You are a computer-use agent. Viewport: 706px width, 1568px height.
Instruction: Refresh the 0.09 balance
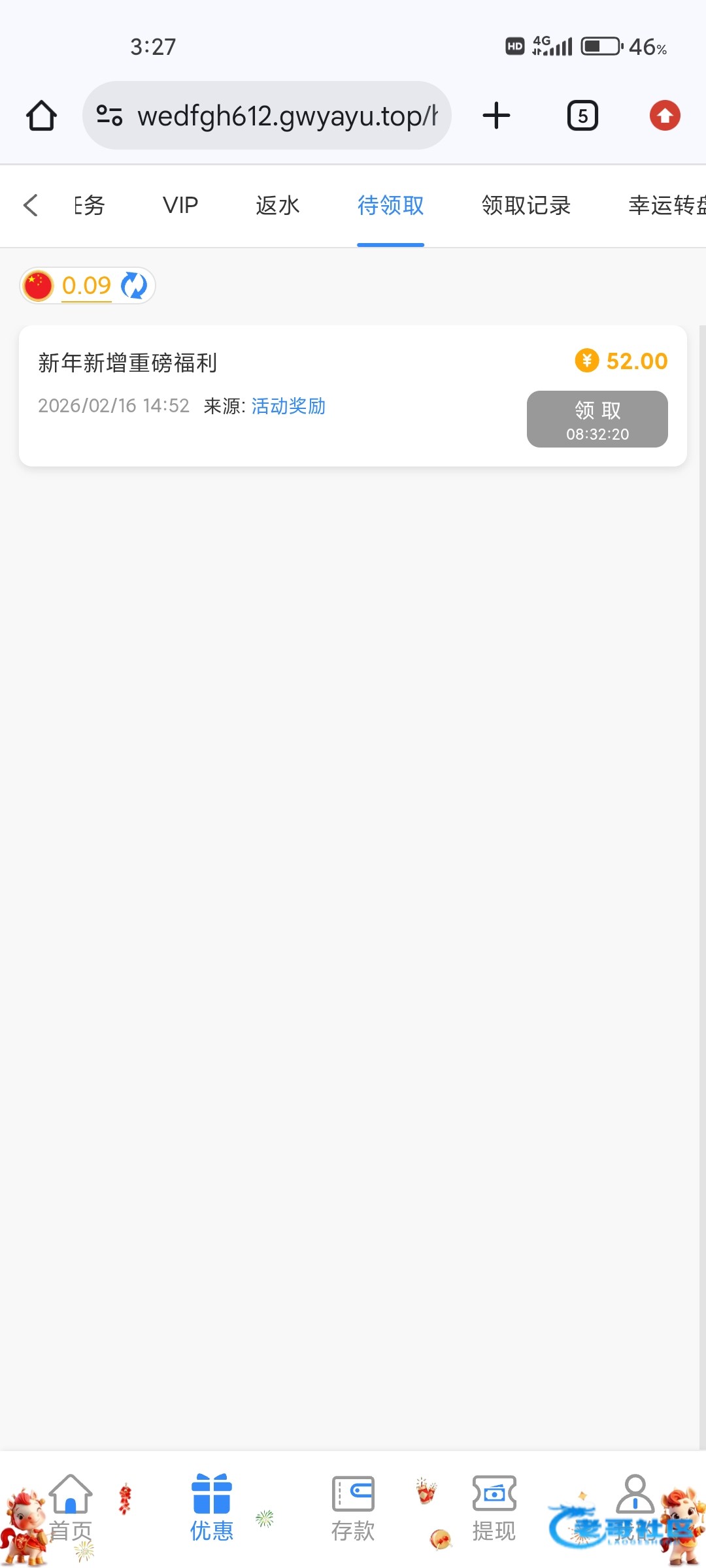pos(135,286)
